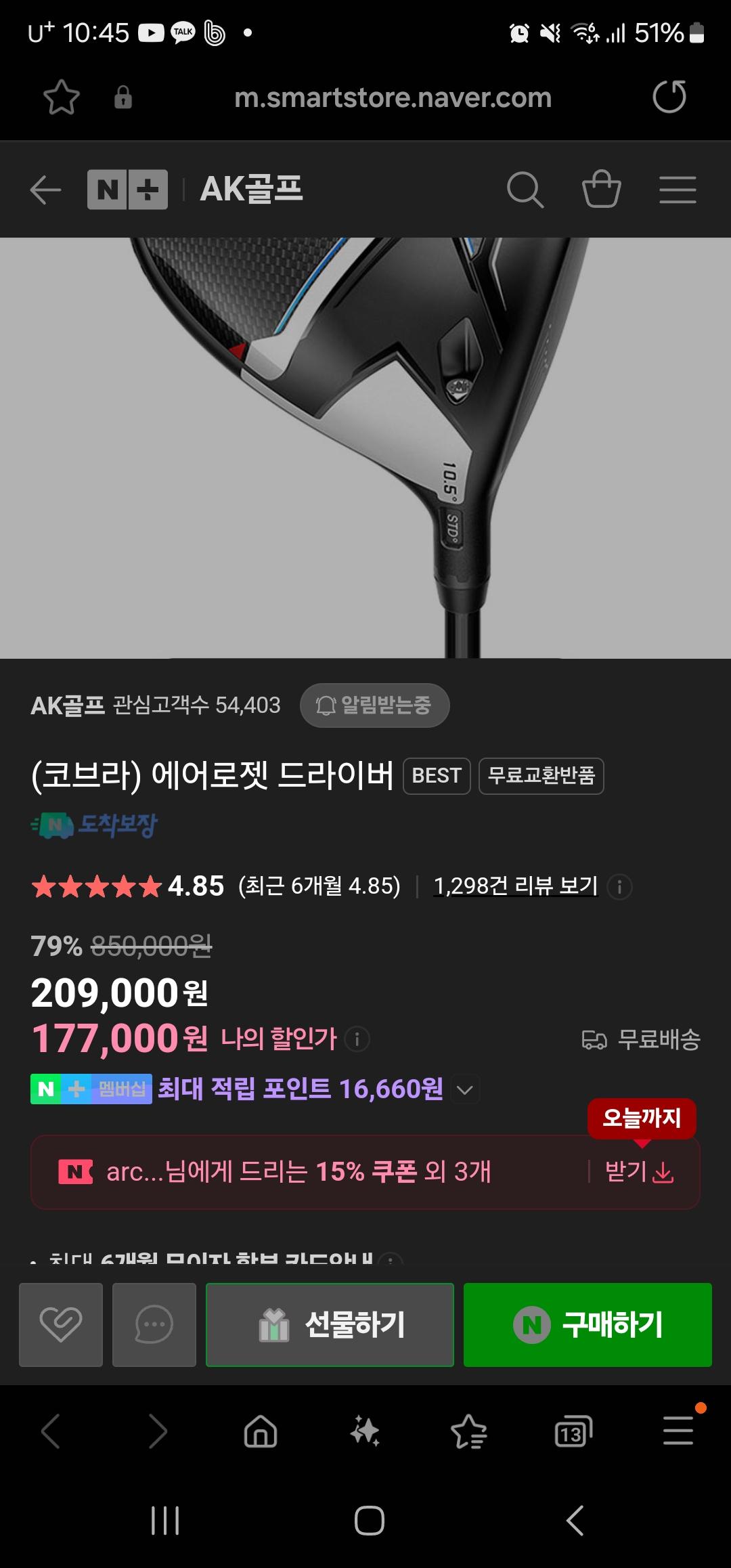Search within the AK골프 store
731x1568 pixels.
pos(525,190)
